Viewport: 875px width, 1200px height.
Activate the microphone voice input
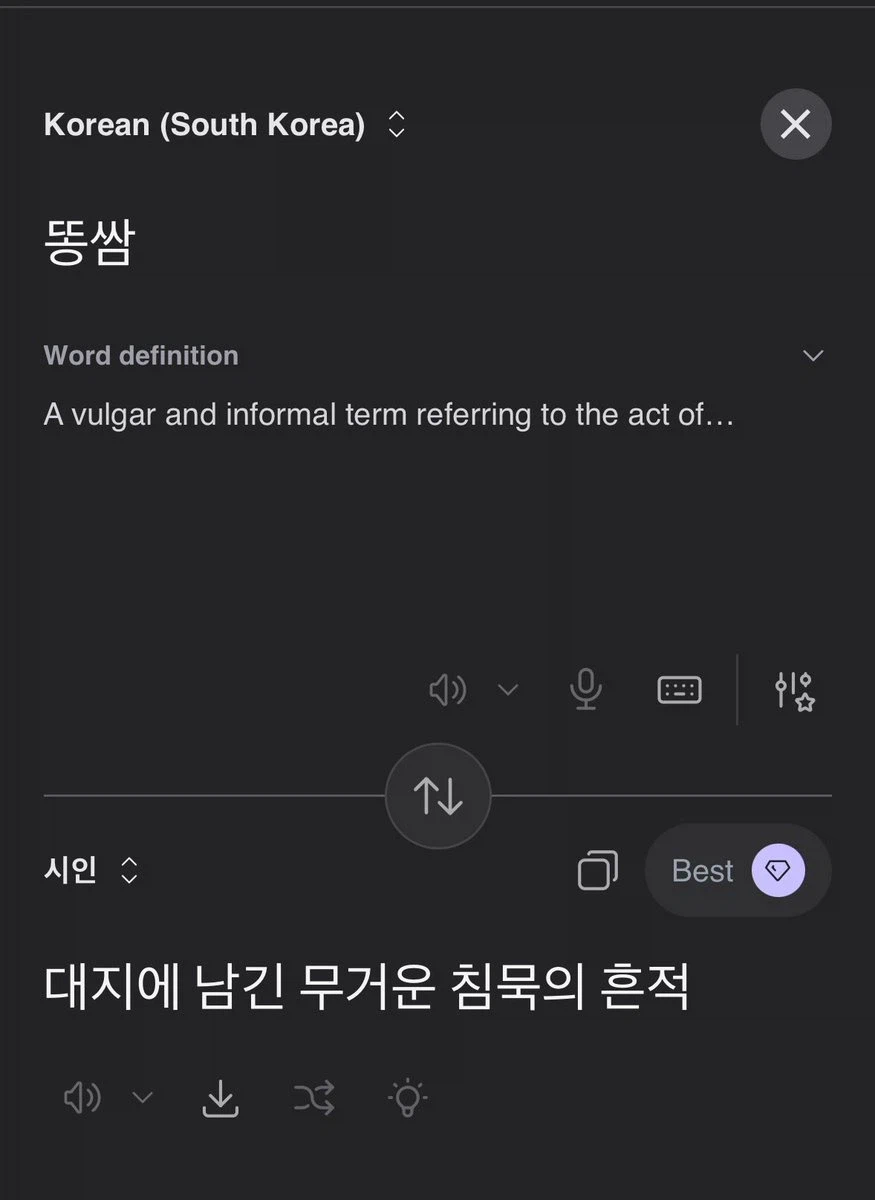coord(585,690)
